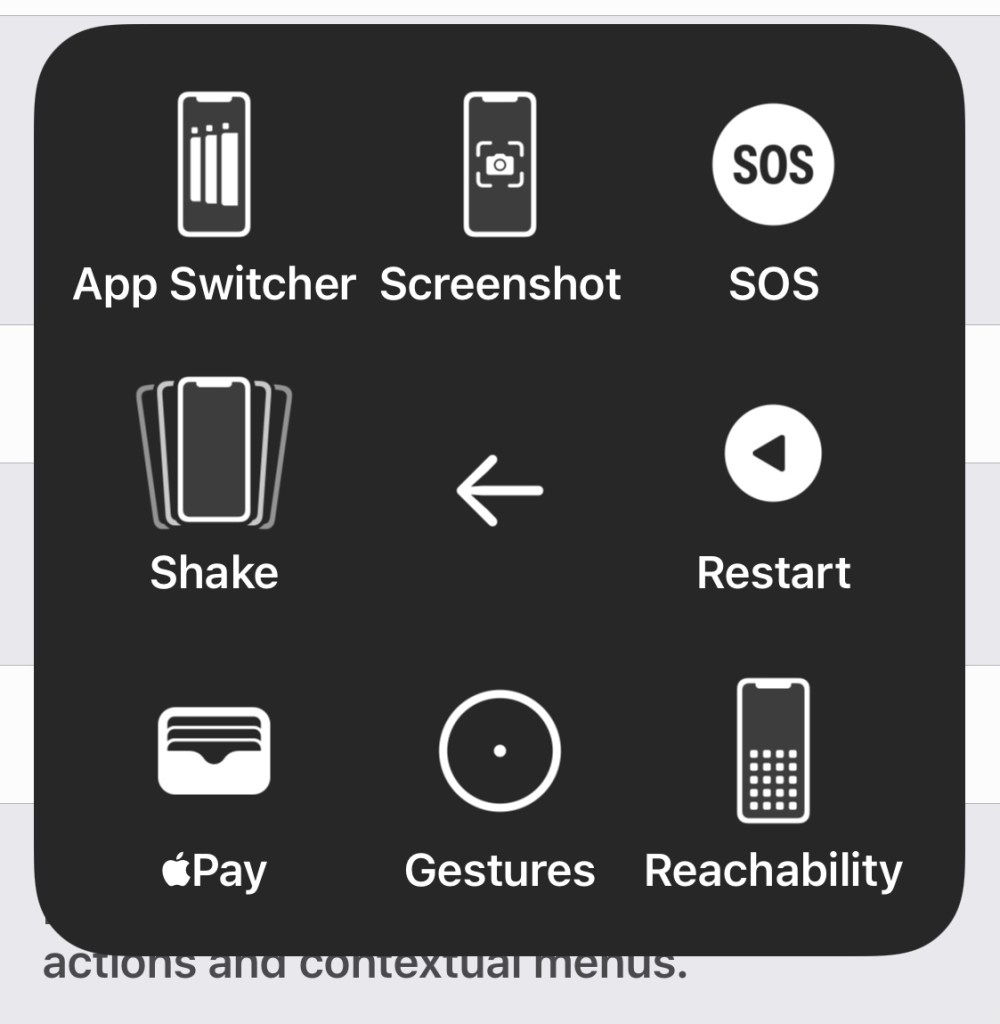The height and width of the screenshot is (1024, 1000).
Task: Activate Reachability
Action: click(x=773, y=780)
